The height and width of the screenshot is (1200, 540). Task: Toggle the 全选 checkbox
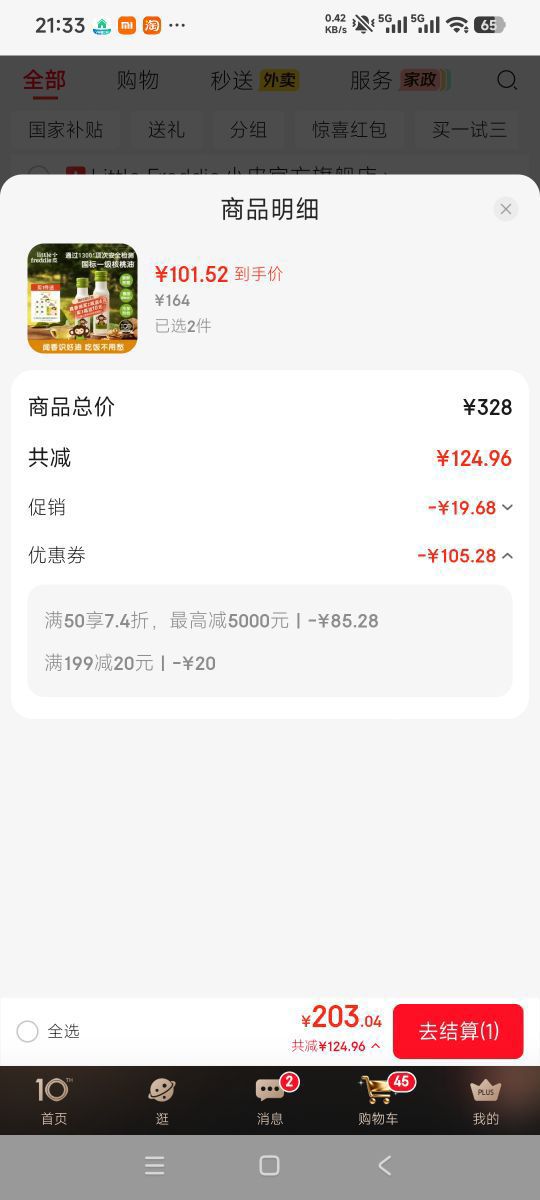(x=28, y=1031)
